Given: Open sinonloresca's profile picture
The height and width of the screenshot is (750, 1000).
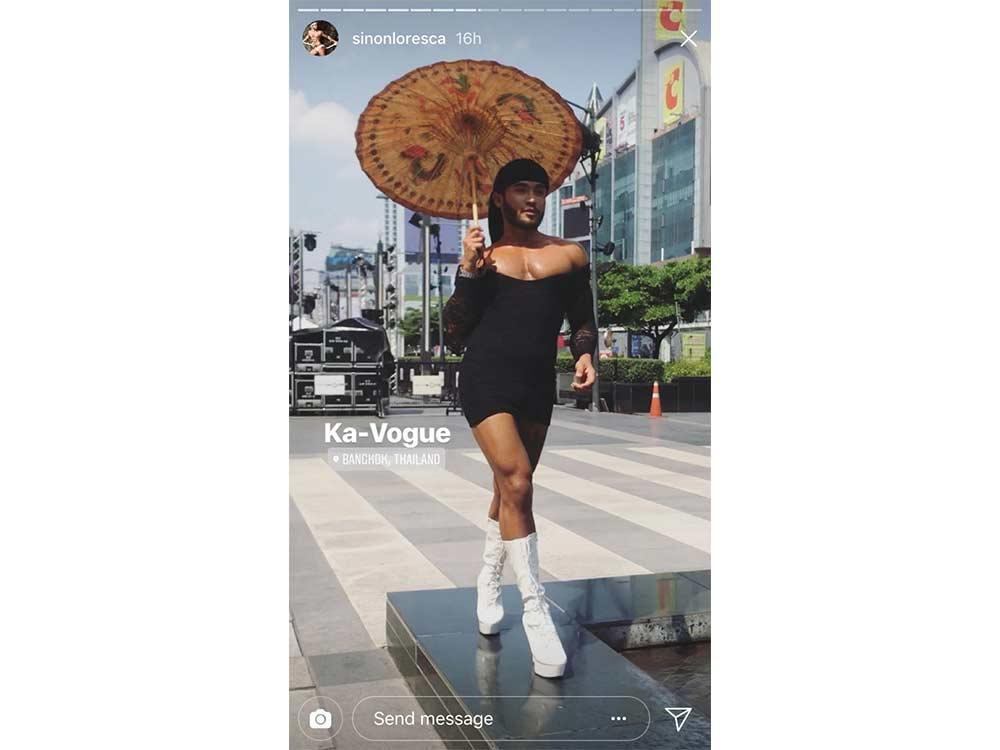Looking at the screenshot, I should coord(320,39).
